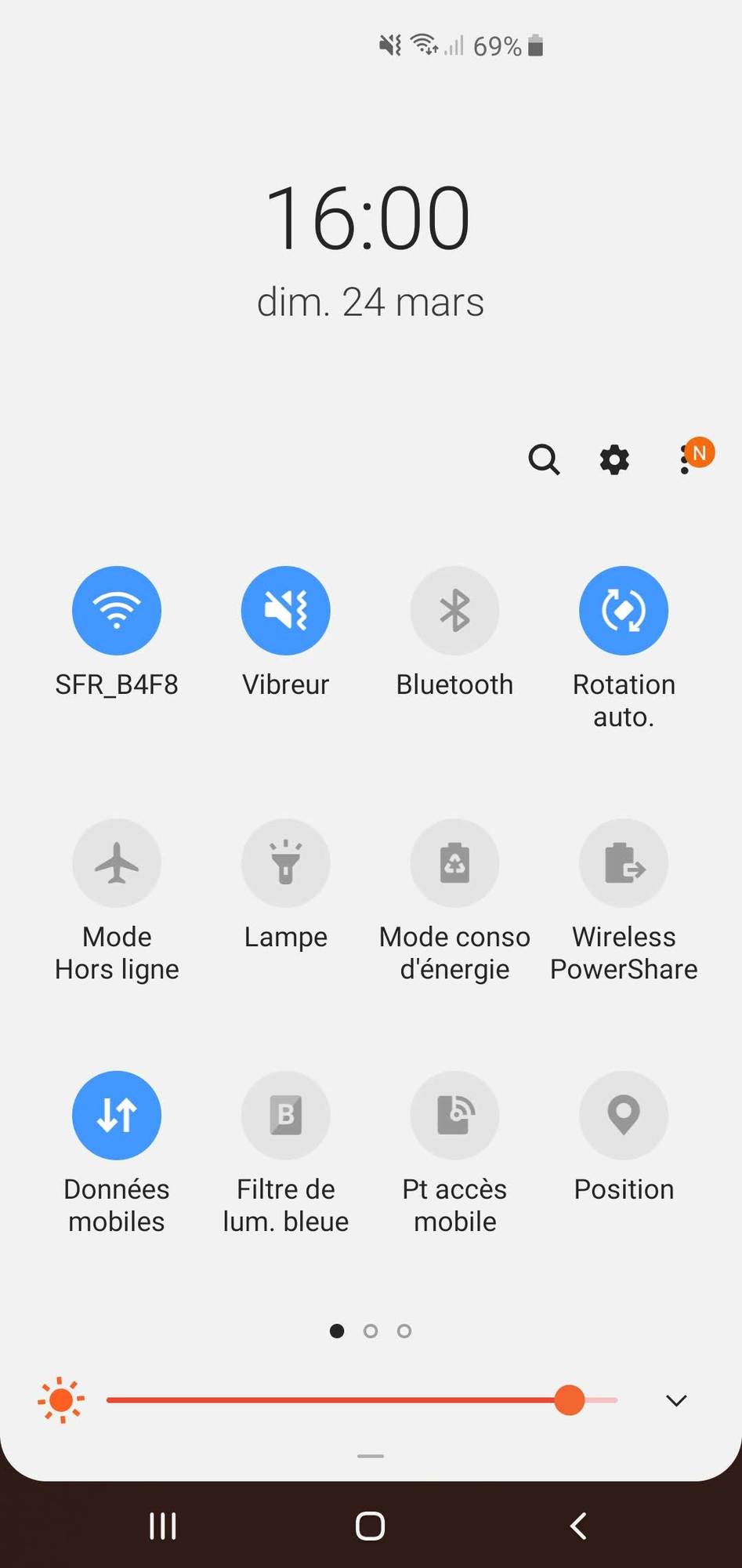Expand the brightness options chevron
This screenshot has width=742, height=1568.
point(675,1400)
